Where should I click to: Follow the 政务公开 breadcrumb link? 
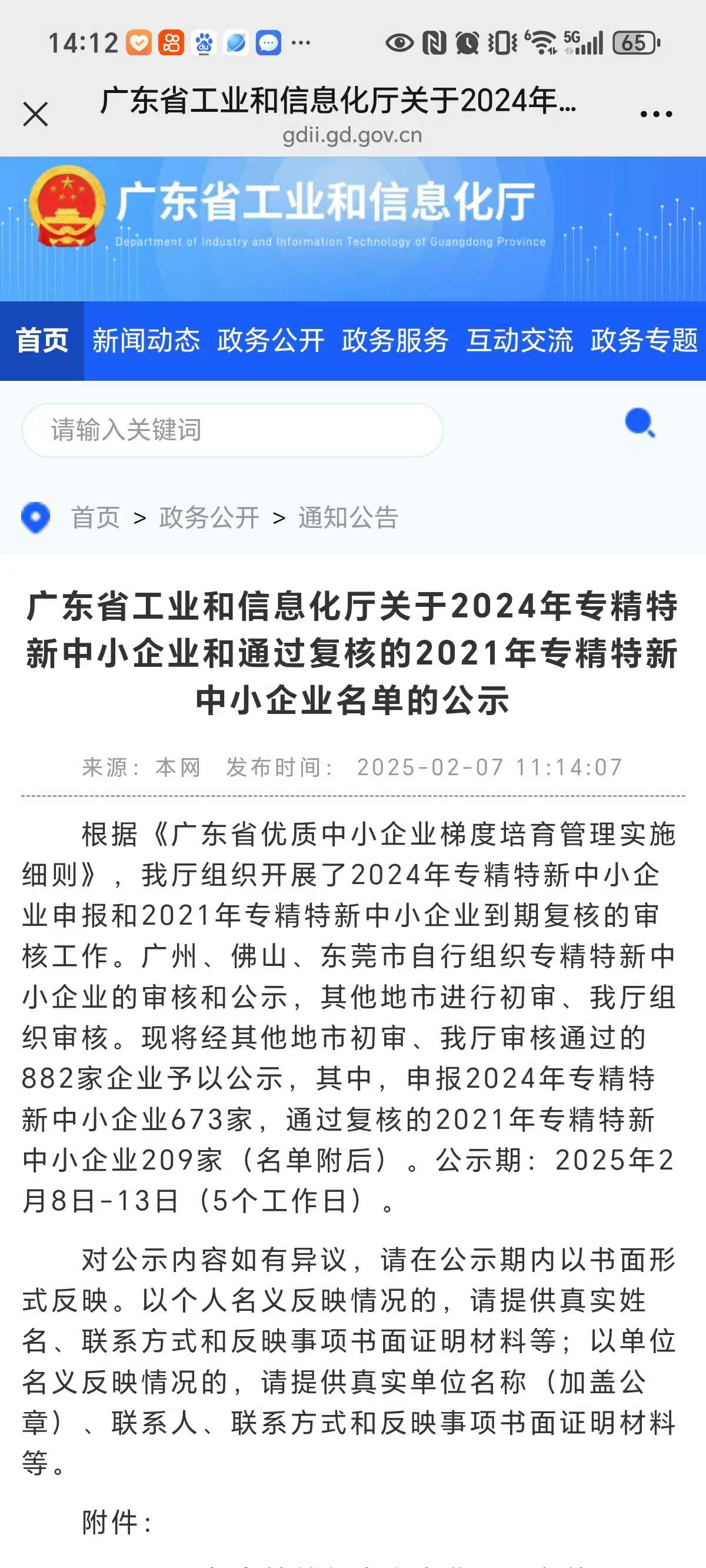tap(209, 518)
